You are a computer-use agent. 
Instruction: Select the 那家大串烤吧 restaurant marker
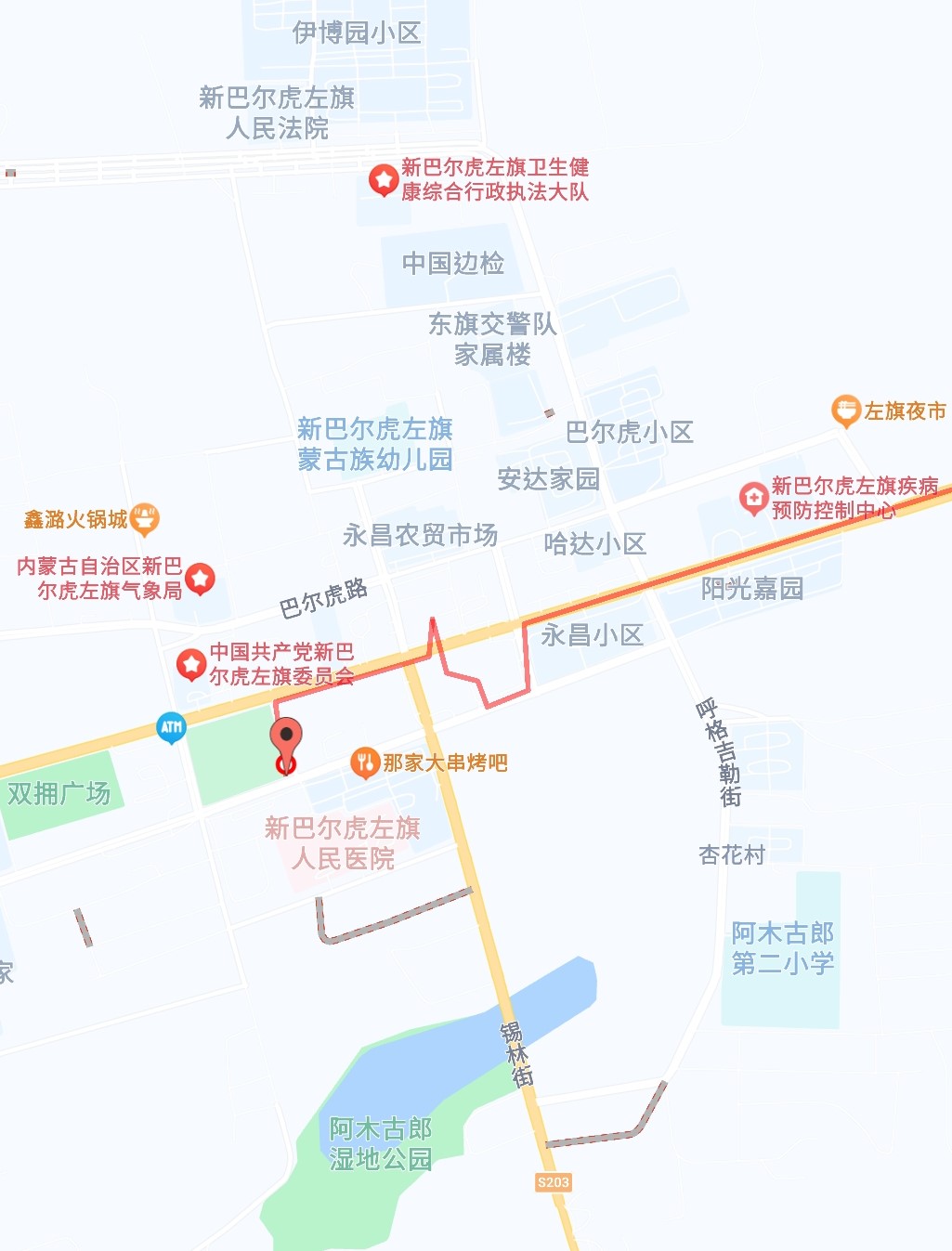click(x=365, y=762)
